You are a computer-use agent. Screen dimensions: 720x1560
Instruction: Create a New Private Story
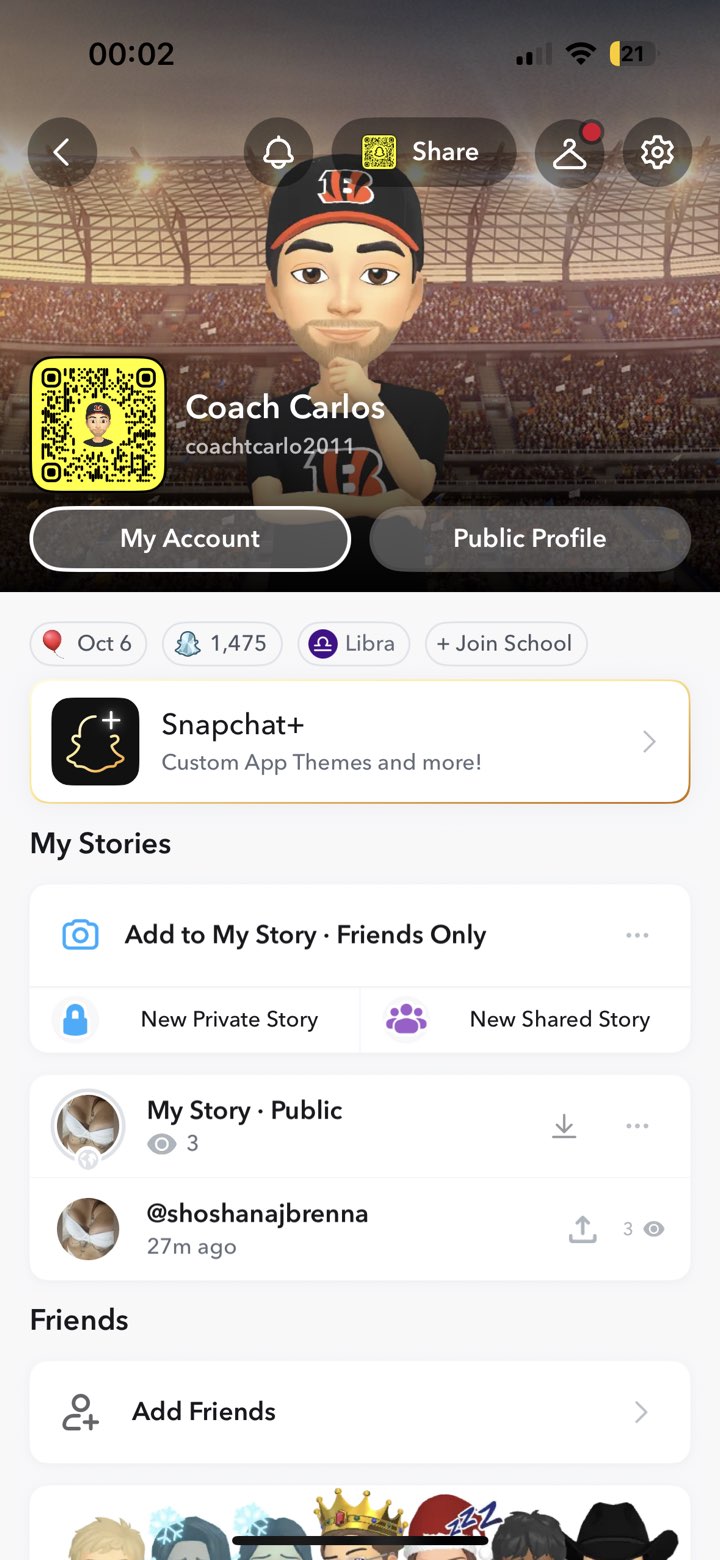[195, 1020]
